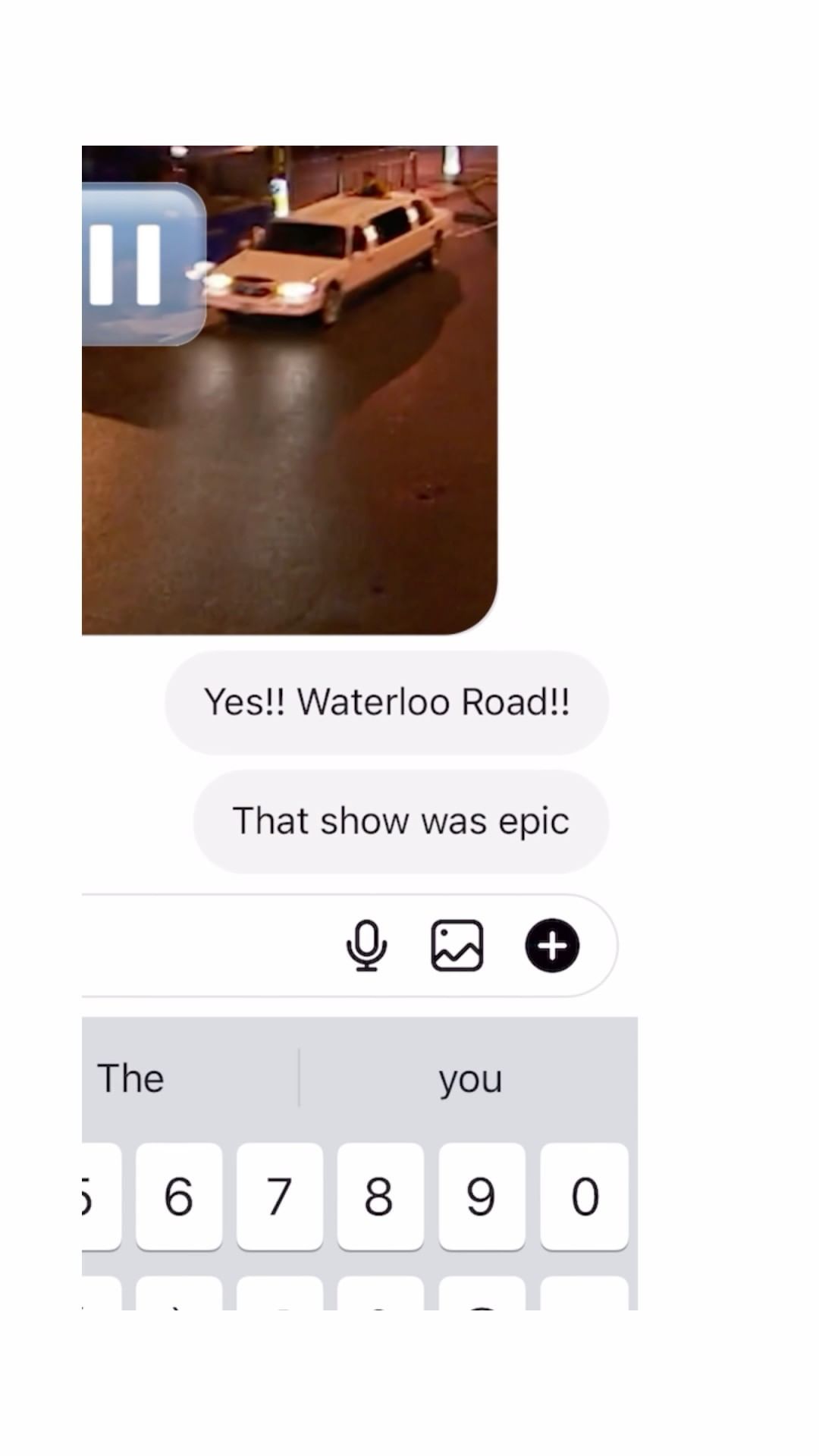Type the 7 key
The image size is (819, 1456).
279,1197
